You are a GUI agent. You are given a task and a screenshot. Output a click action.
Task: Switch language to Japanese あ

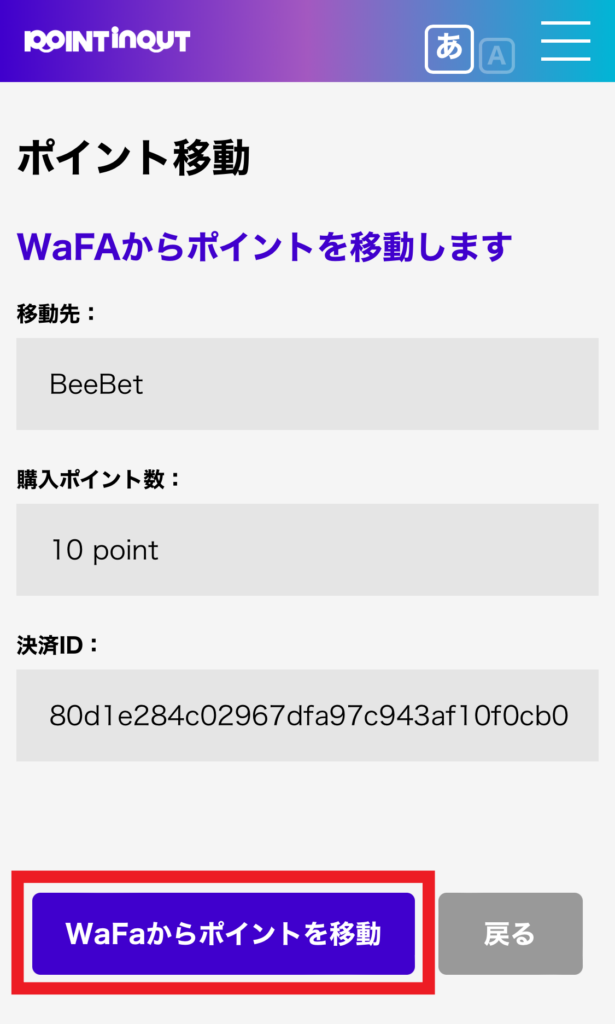tap(449, 49)
